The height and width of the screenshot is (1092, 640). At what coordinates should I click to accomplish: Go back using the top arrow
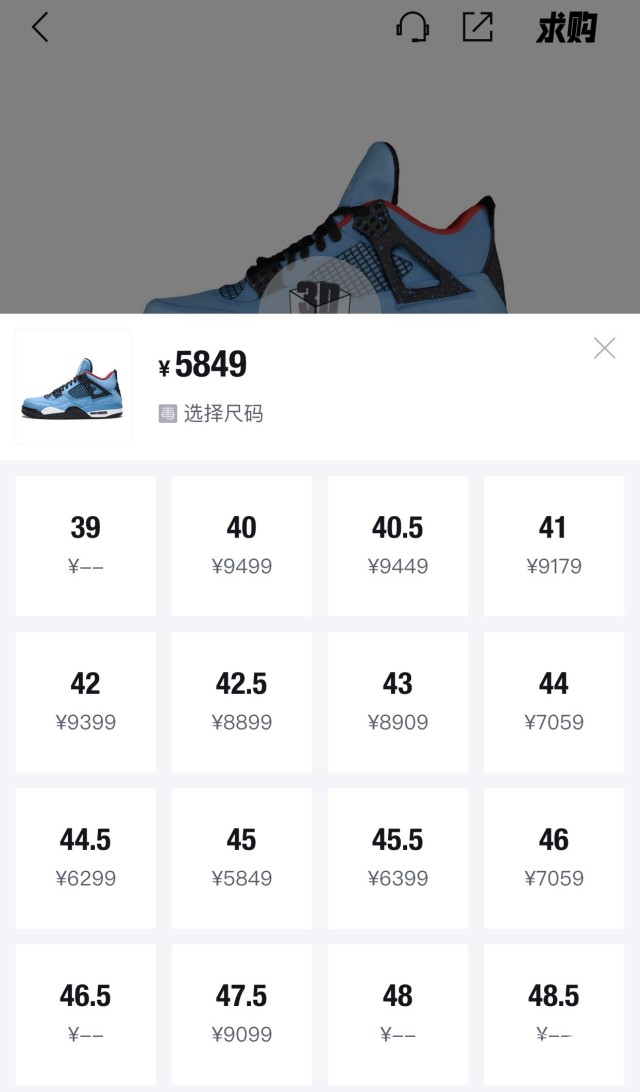click(40, 28)
